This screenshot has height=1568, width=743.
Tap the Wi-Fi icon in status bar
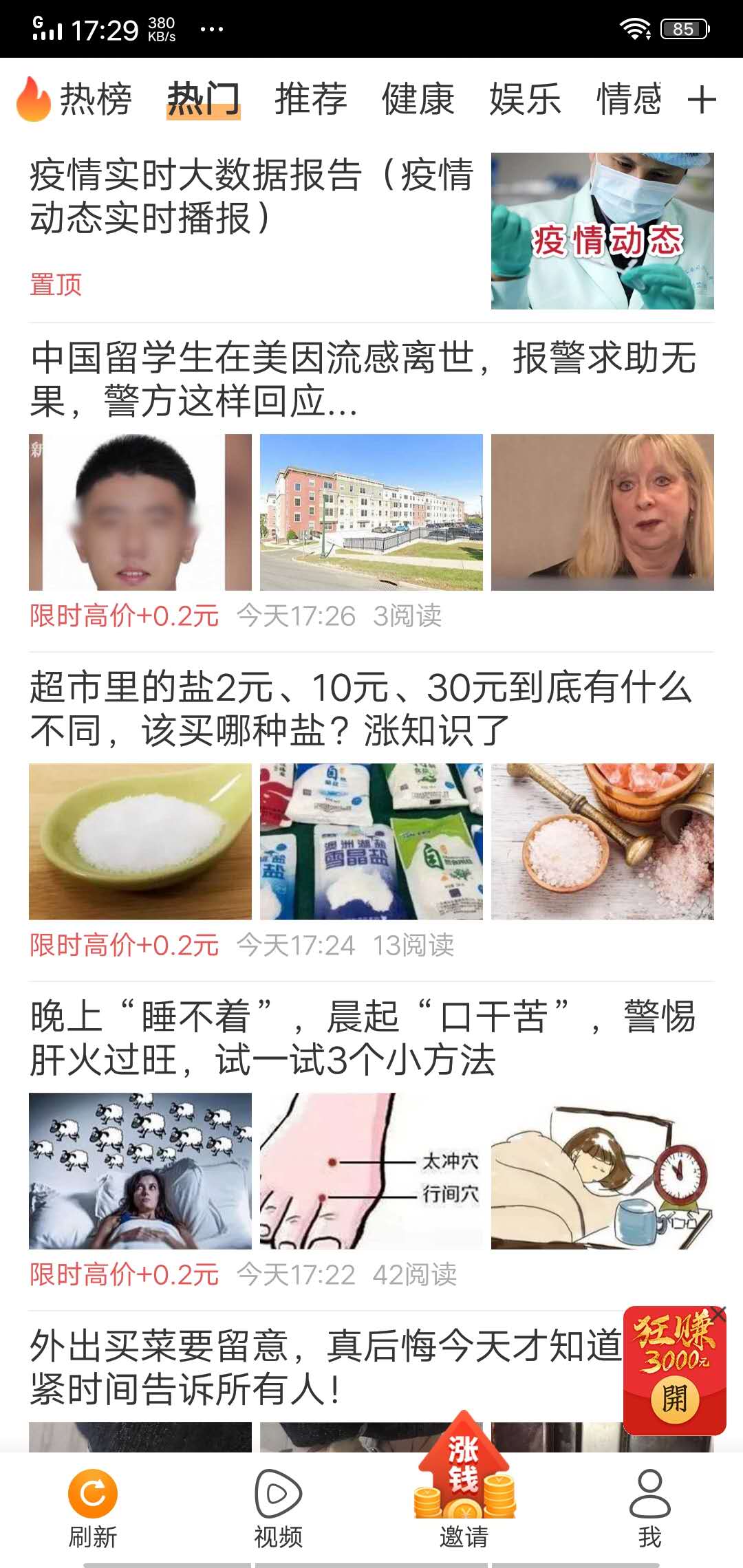tap(636, 28)
